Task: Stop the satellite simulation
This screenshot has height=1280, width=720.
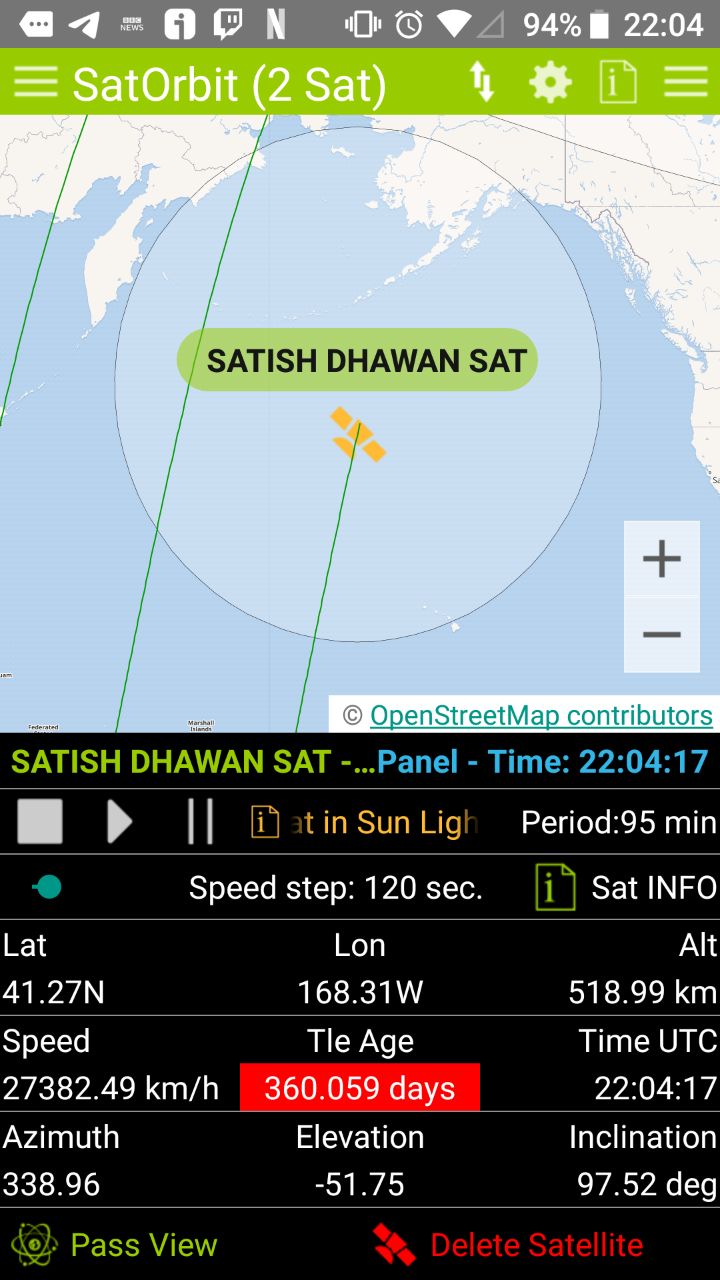Action: click(40, 822)
